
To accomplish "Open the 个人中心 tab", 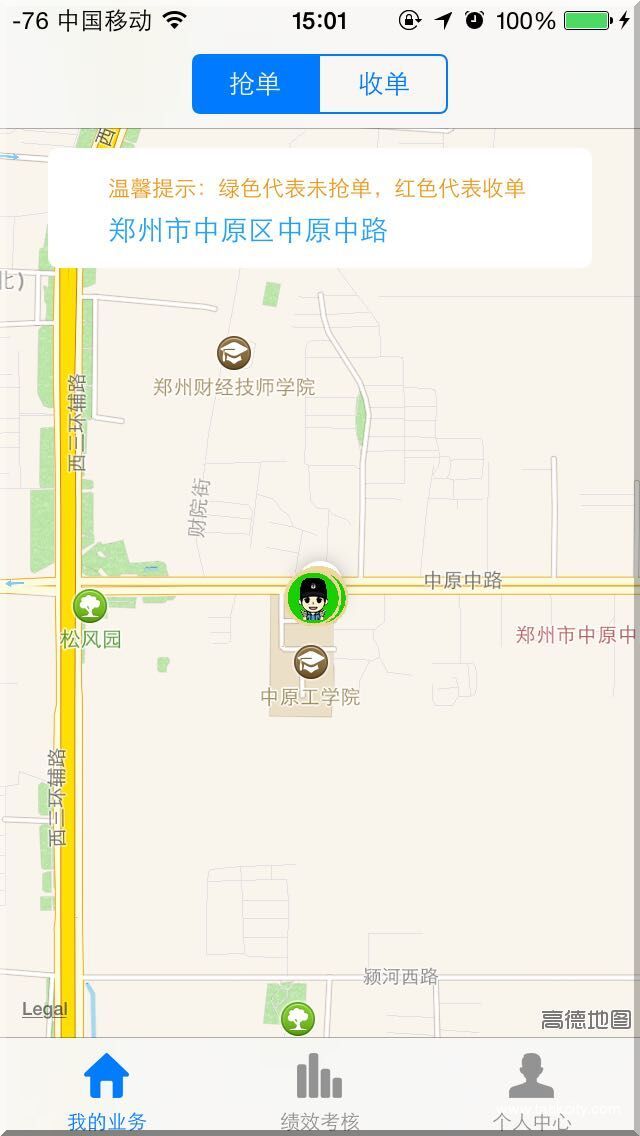I will pos(531,1090).
